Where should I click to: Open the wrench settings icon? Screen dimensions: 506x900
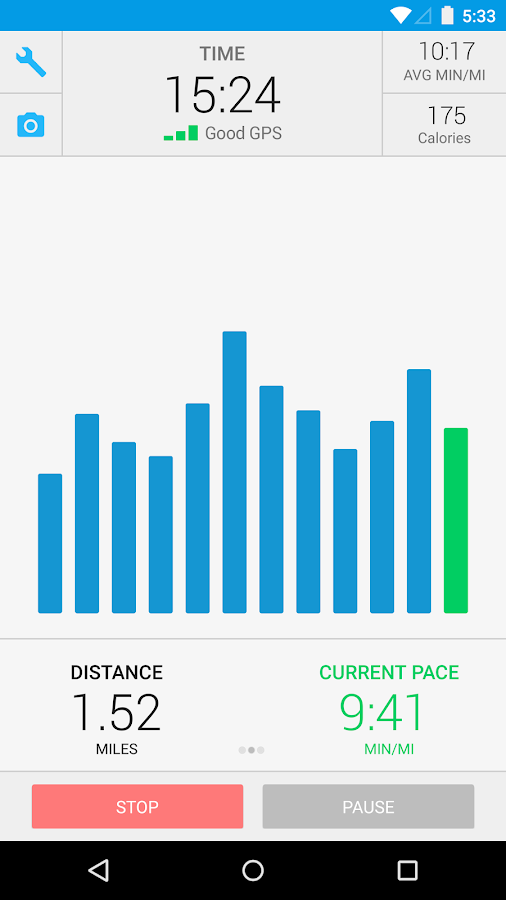[x=31, y=62]
